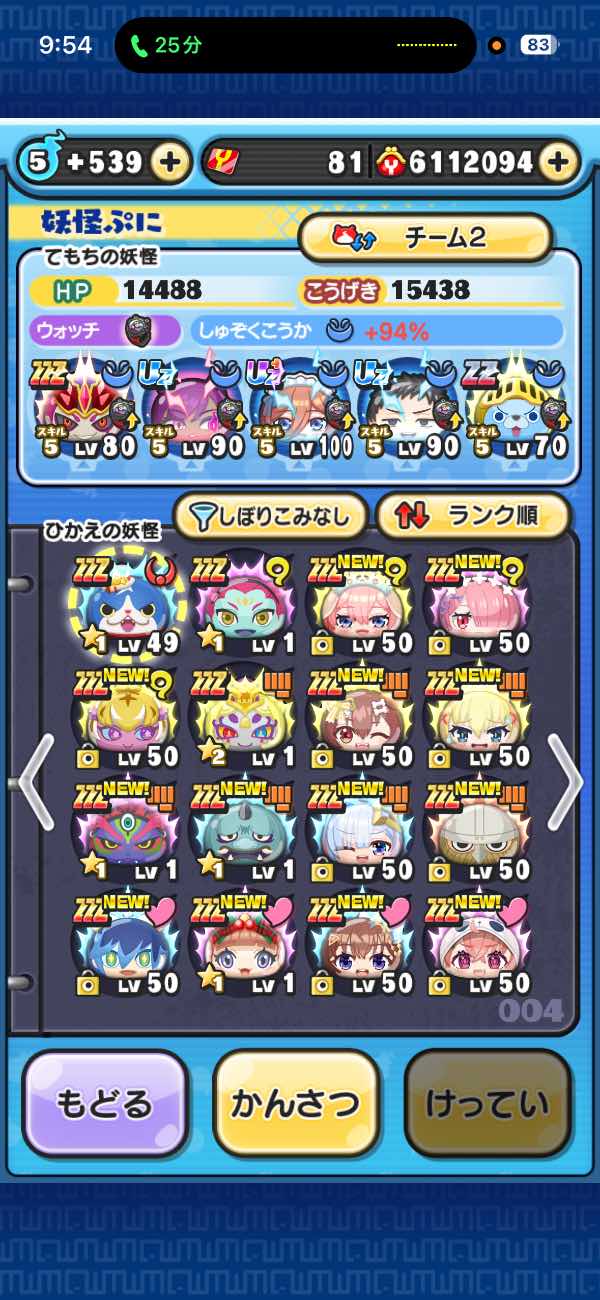This screenshot has width=600, height=1300.
Task: Open the しぼりこみなし filter
Action: (x=272, y=516)
